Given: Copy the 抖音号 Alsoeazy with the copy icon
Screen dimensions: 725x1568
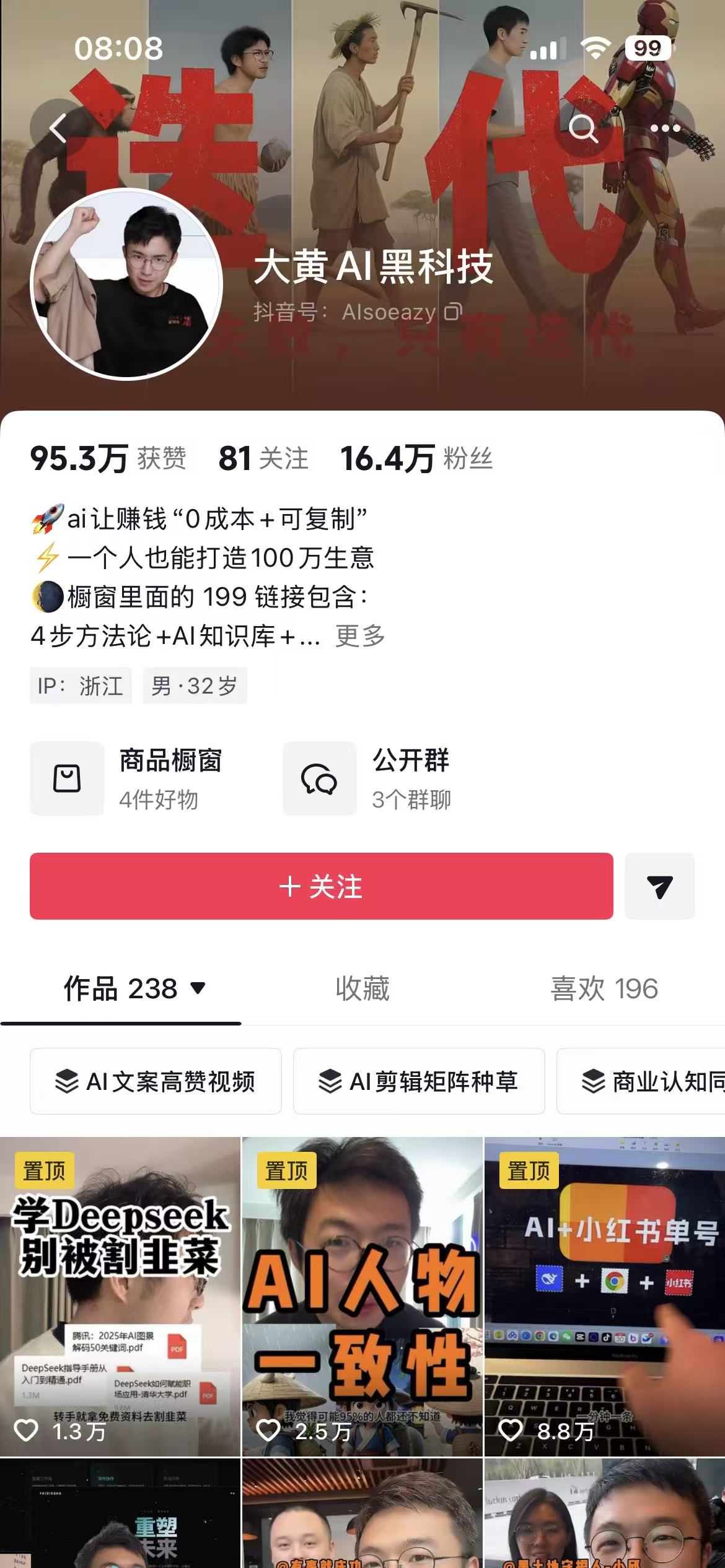Looking at the screenshot, I should [453, 312].
